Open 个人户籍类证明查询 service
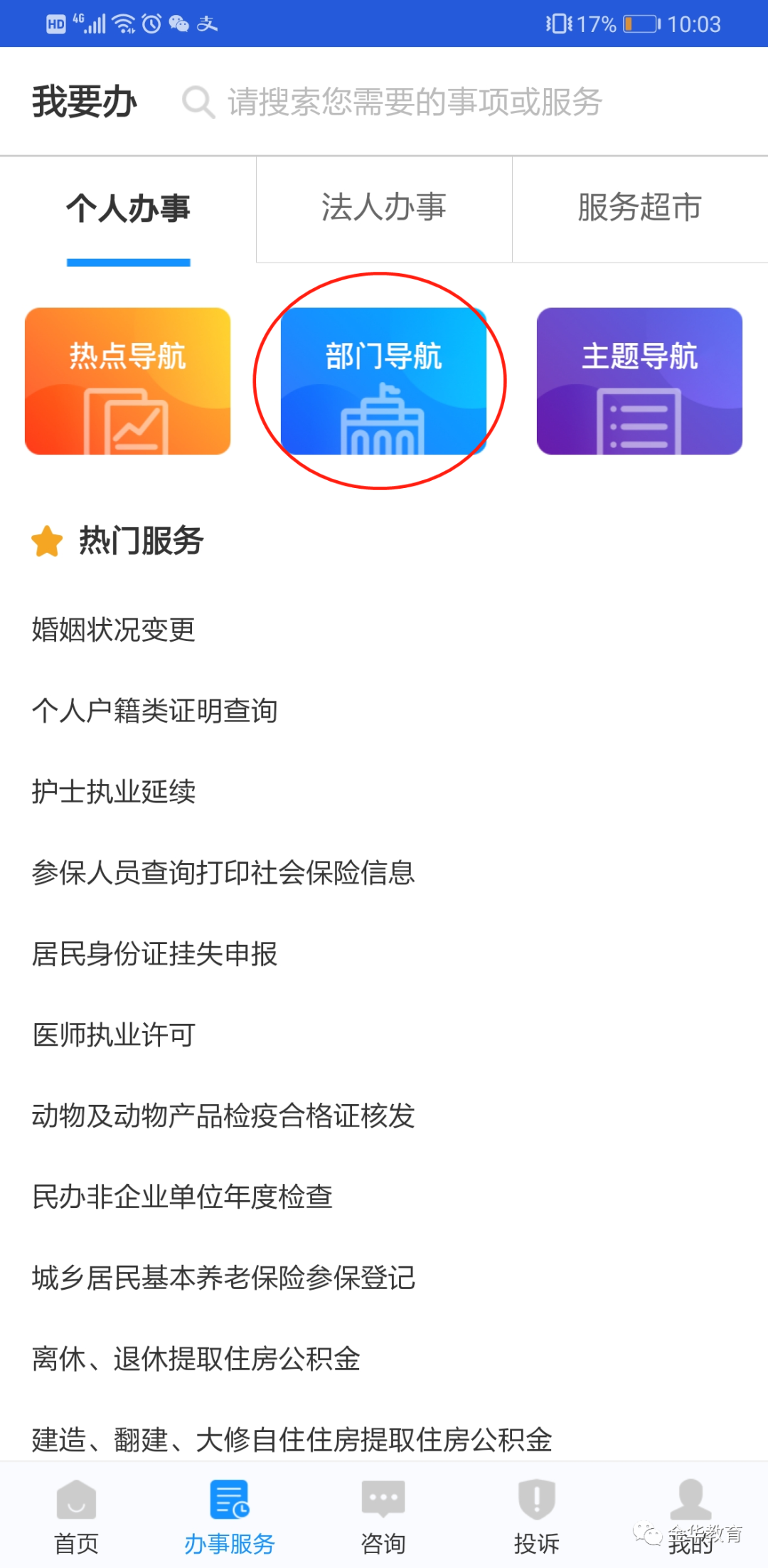Viewport: 768px width, 1568px height. point(154,711)
